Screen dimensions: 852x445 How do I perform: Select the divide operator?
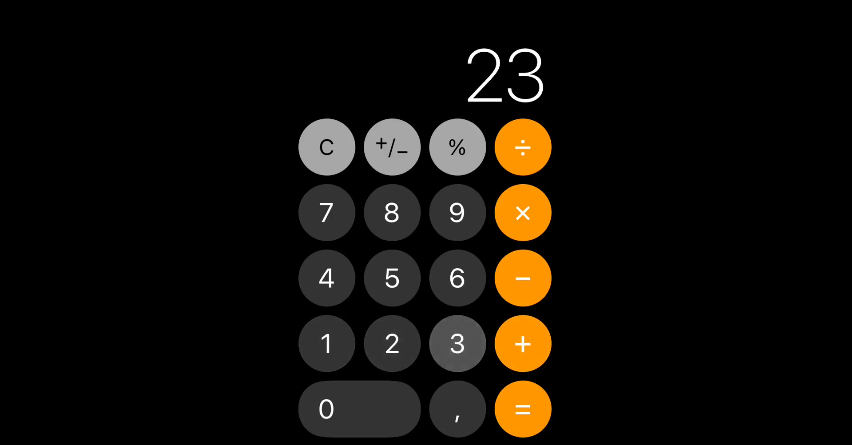click(x=523, y=147)
